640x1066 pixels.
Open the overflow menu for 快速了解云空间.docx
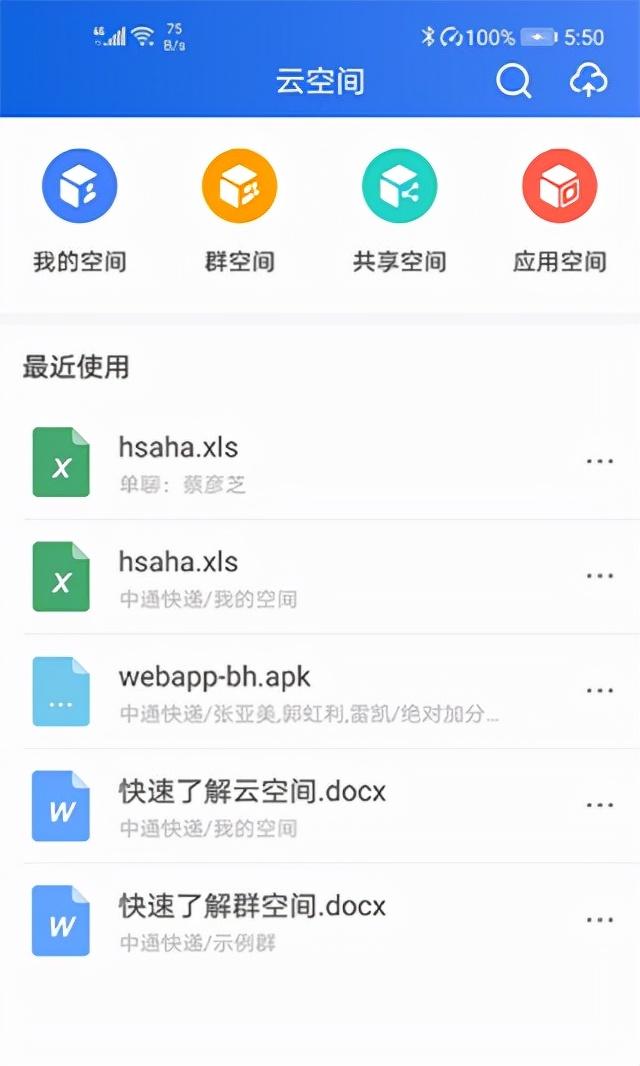coord(600,806)
